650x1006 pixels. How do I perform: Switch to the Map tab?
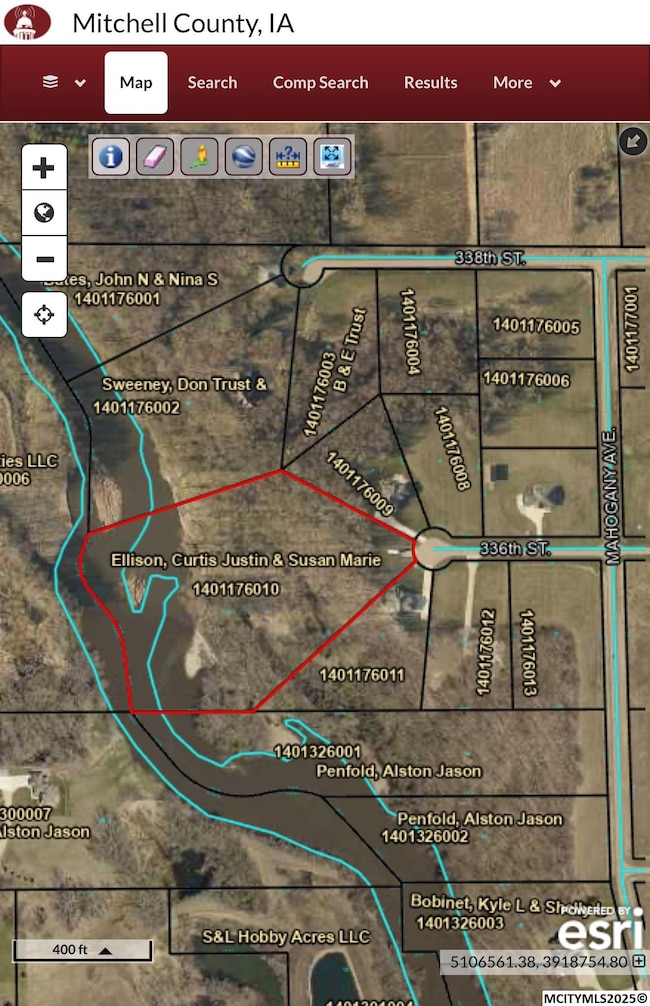136,83
